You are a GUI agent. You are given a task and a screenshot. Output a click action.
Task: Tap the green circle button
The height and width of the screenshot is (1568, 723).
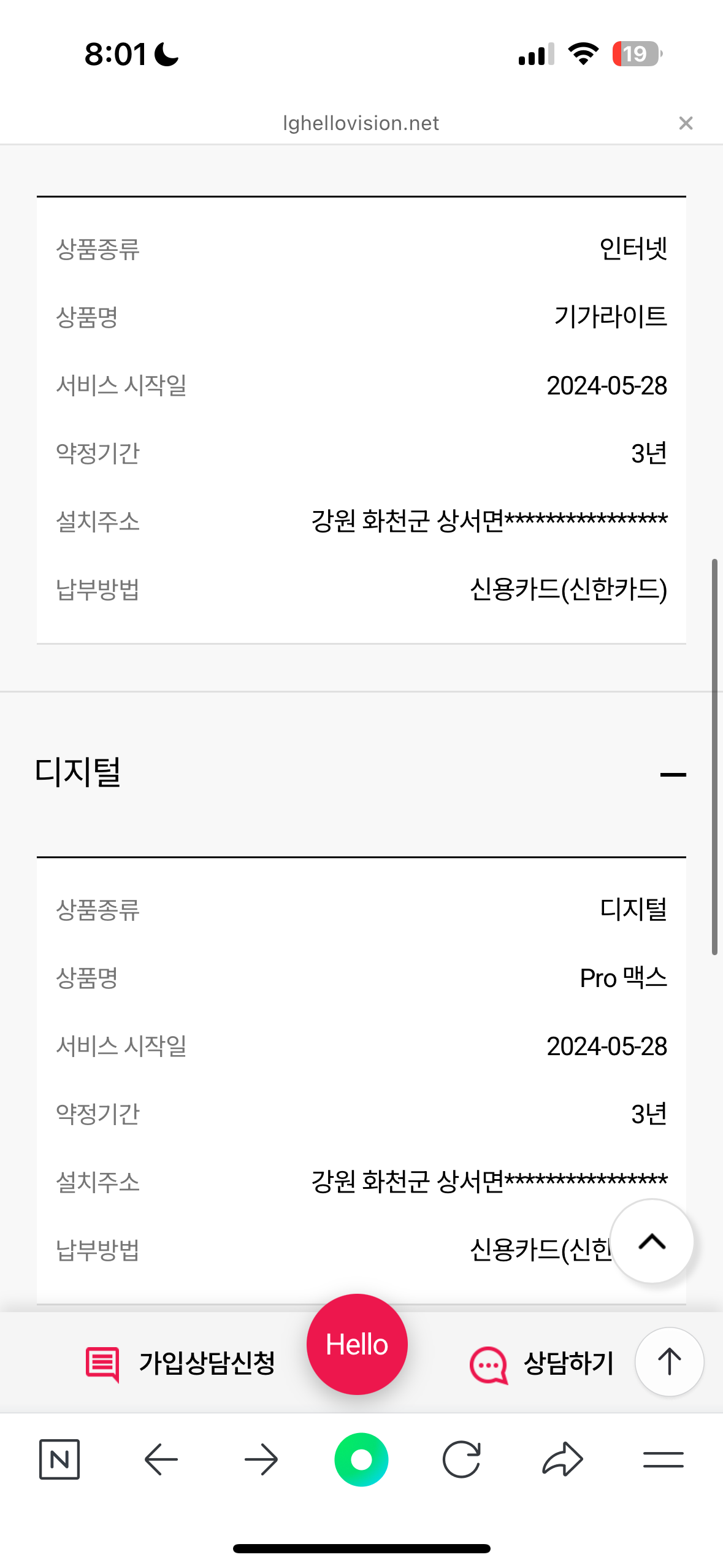(361, 1459)
